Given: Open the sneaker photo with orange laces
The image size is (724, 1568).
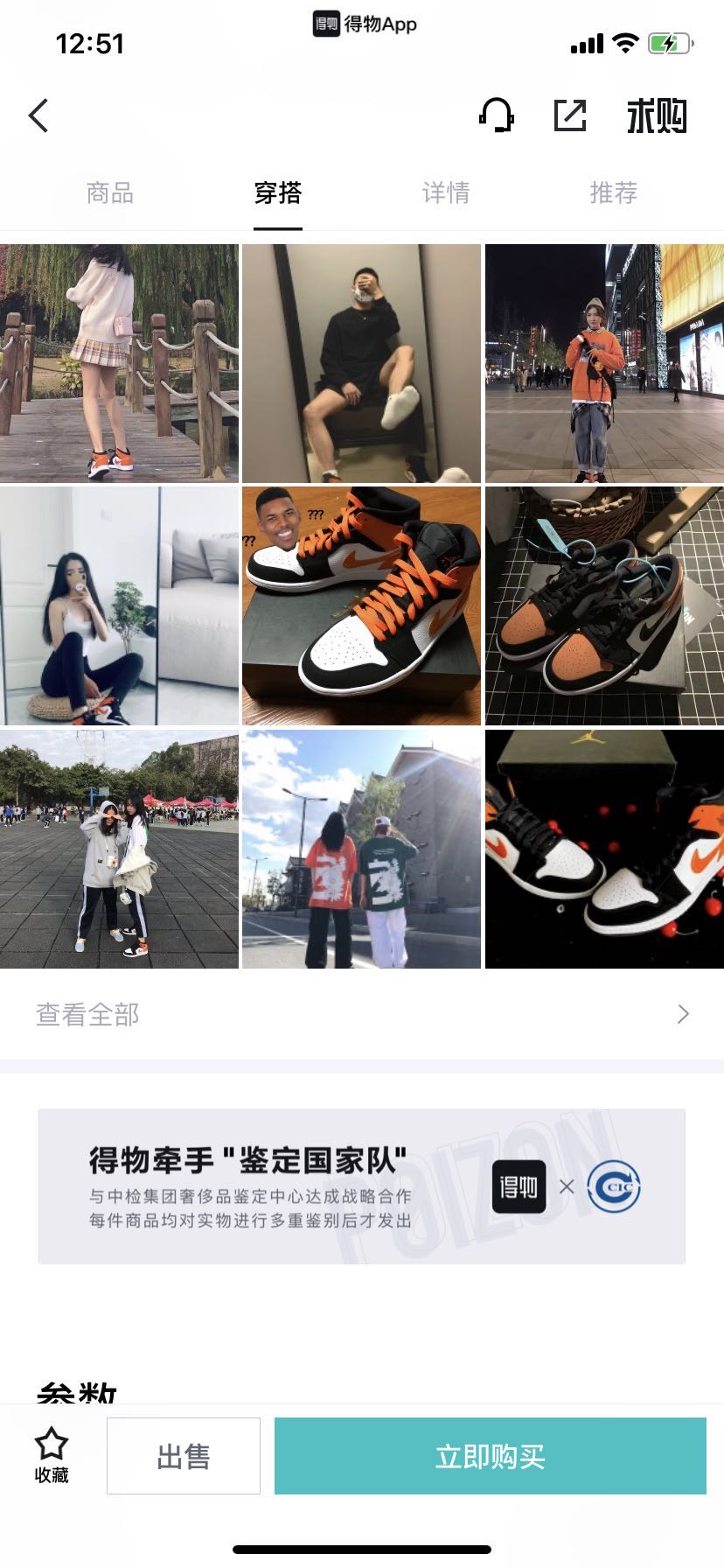Looking at the screenshot, I should (x=361, y=605).
